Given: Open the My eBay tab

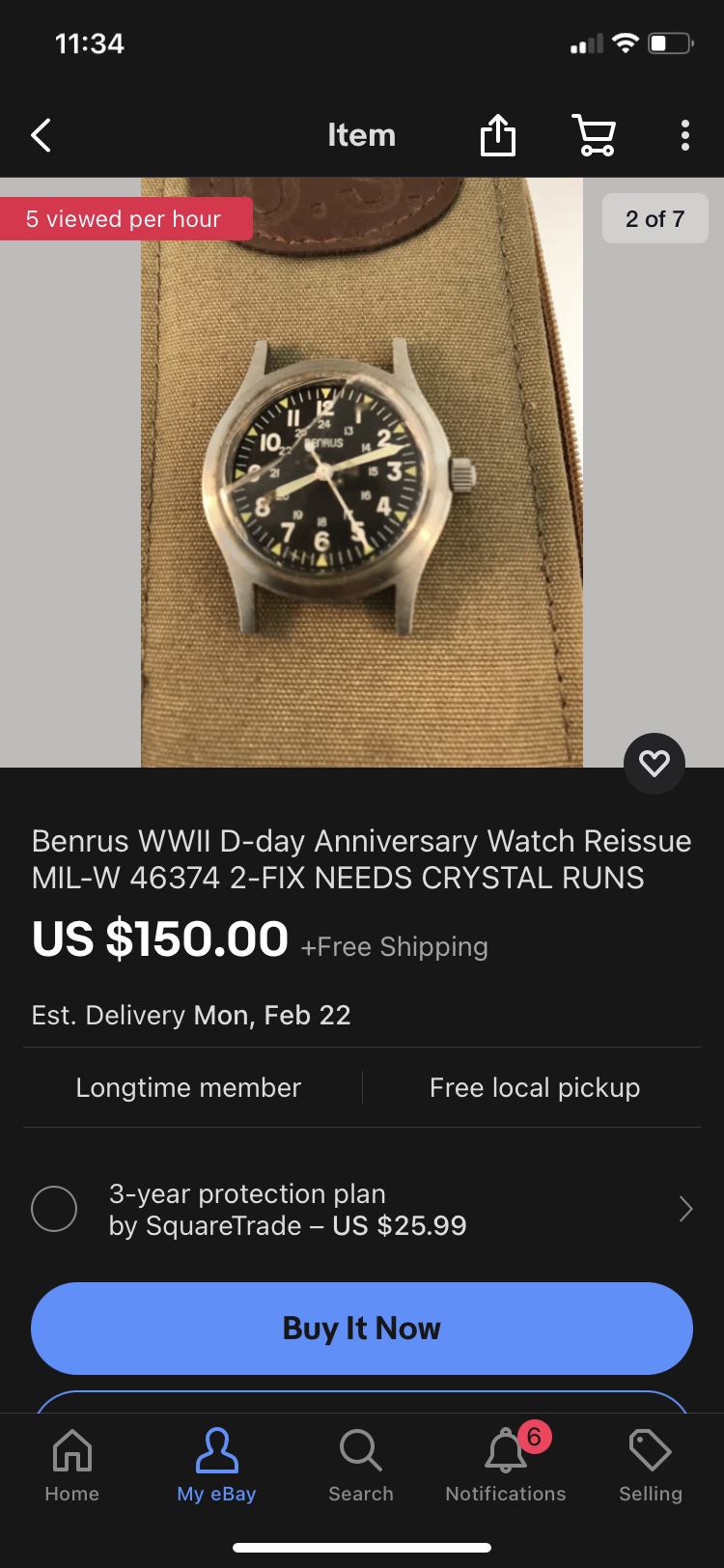Looking at the screenshot, I should pos(216,1465).
